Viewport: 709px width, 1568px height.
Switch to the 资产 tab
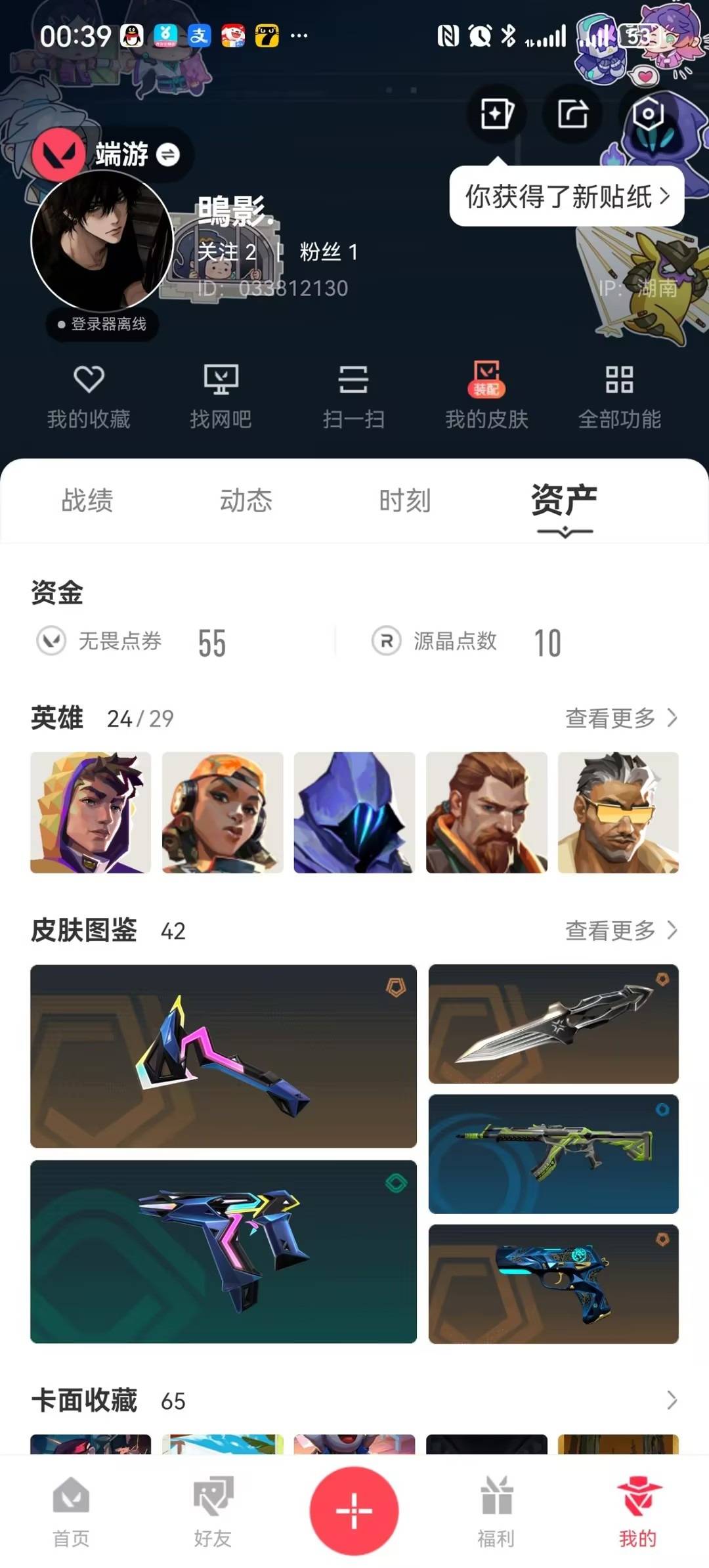[x=563, y=501]
